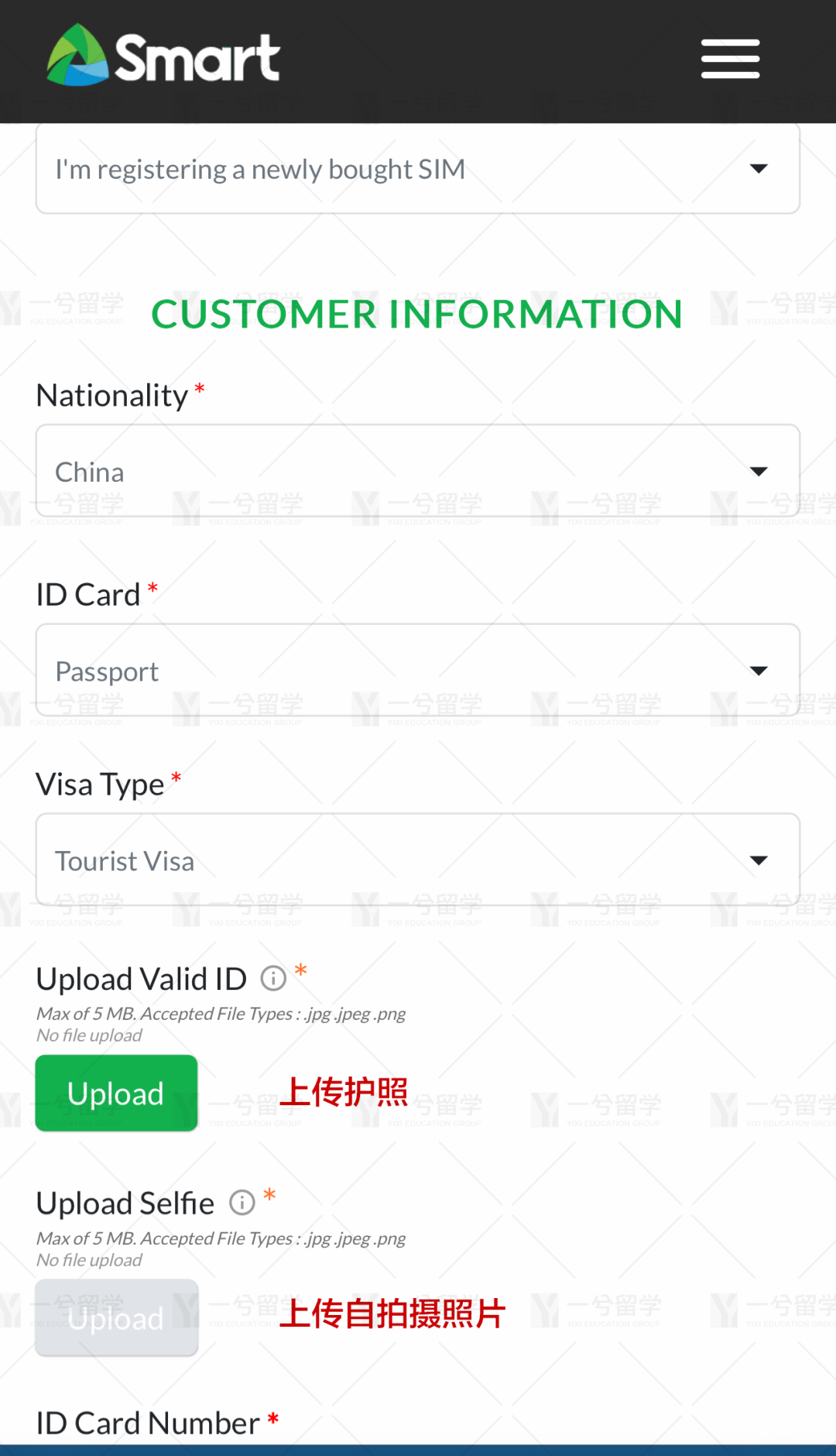Show info for Upload Selfie
Image resolution: width=836 pixels, height=1456 pixels.
coord(242,1203)
